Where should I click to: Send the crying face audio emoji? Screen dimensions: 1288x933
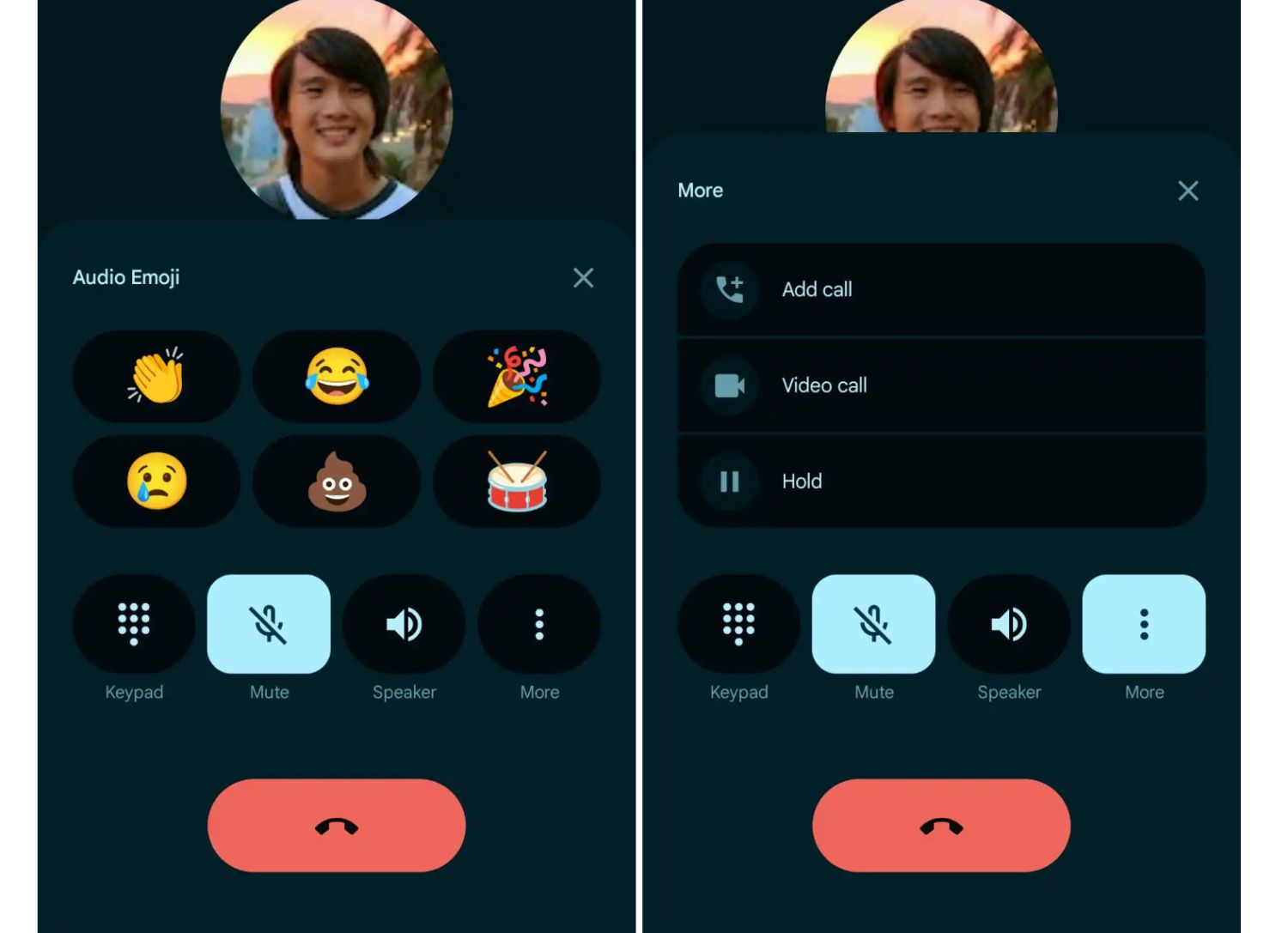click(156, 481)
